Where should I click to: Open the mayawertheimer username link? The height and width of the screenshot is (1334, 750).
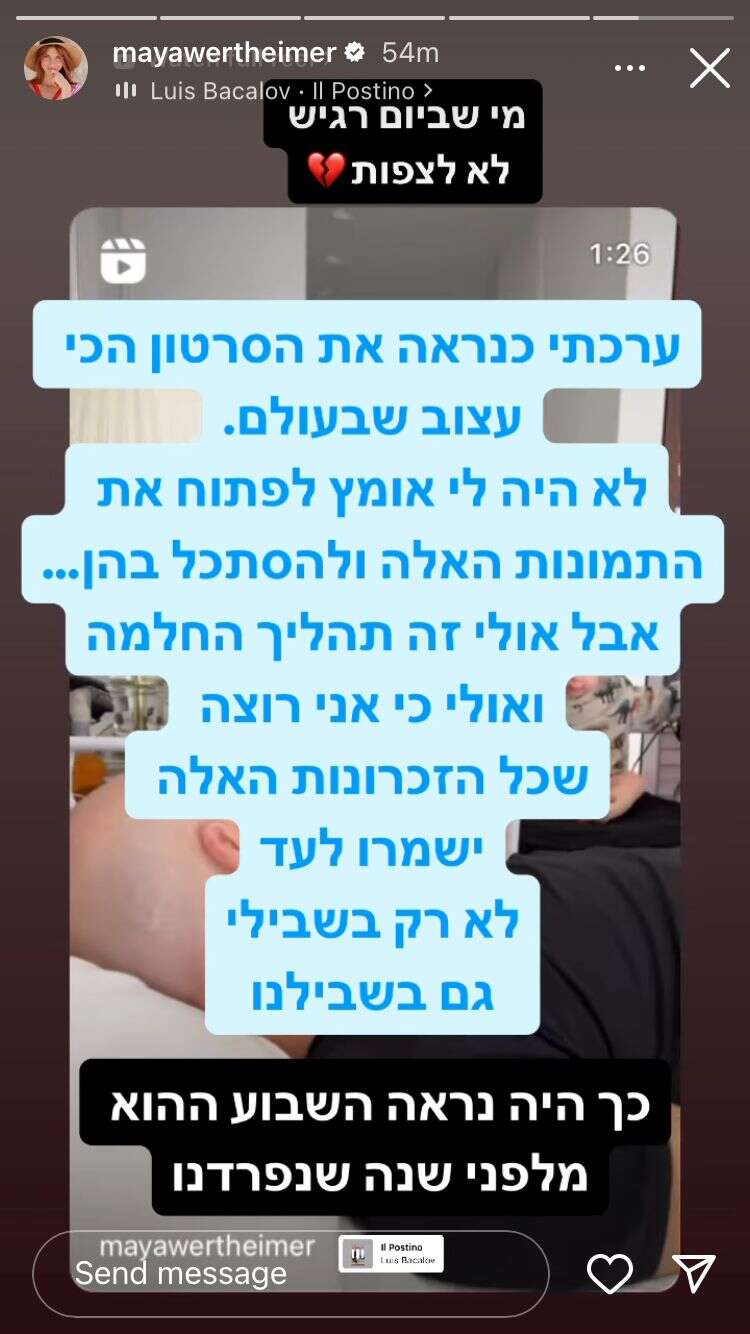coord(225,52)
